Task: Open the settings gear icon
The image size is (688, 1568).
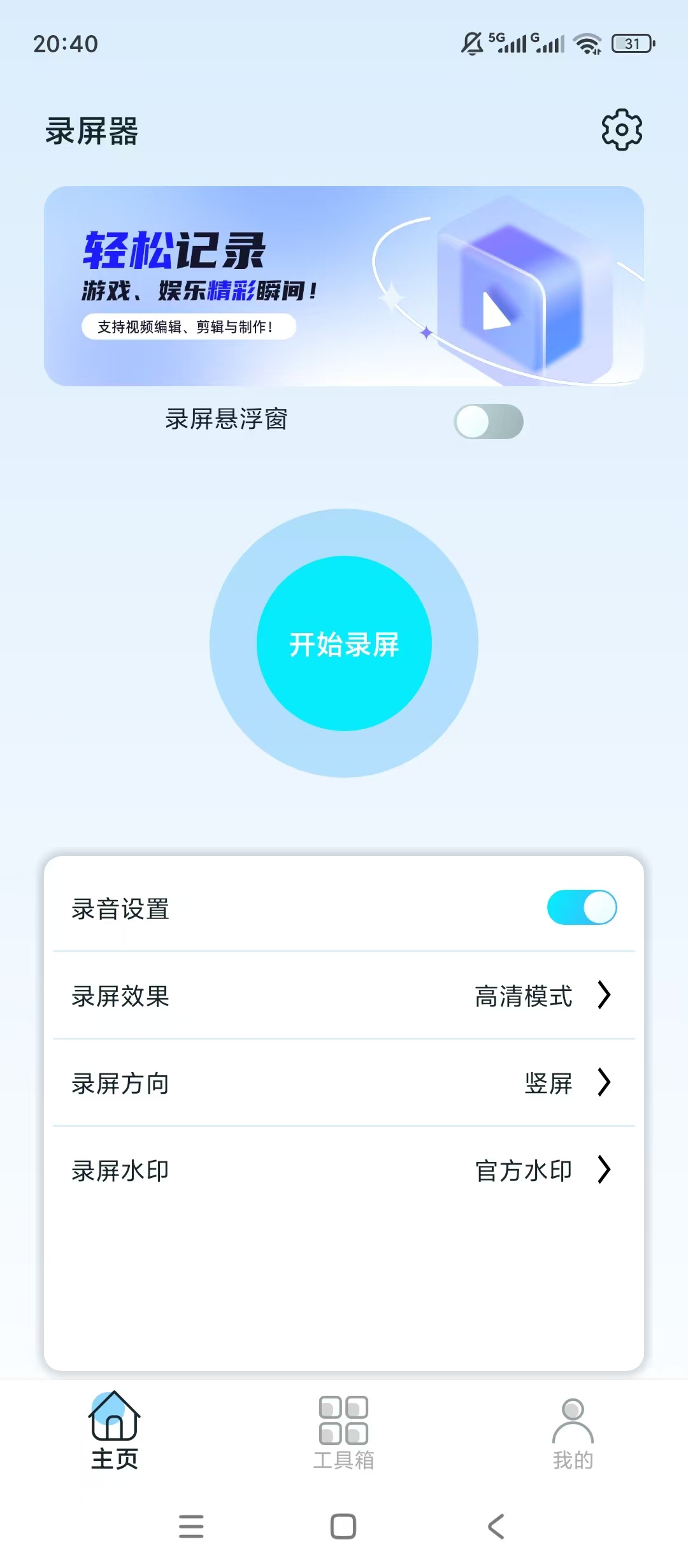Action: click(x=622, y=130)
